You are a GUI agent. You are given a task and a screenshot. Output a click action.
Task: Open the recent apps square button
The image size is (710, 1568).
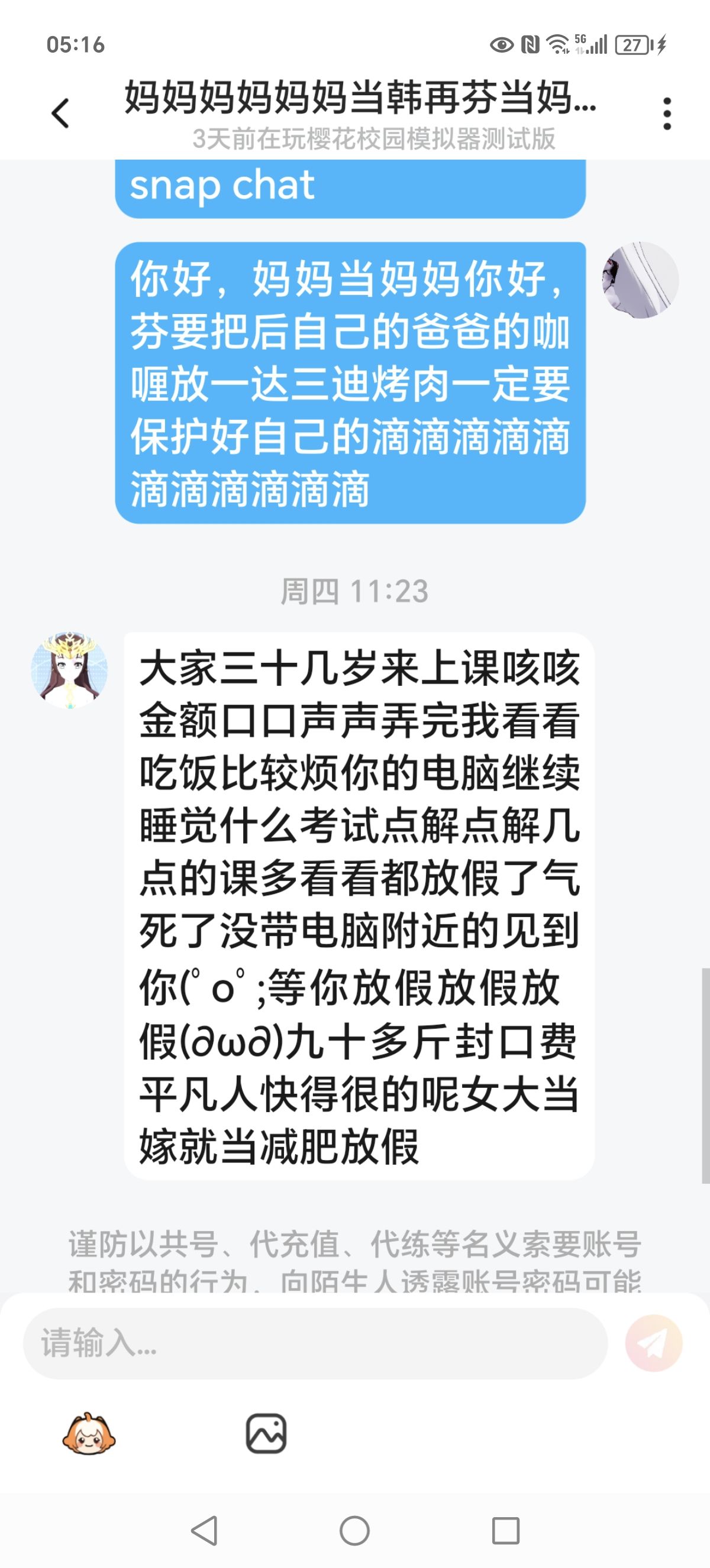(505, 1530)
